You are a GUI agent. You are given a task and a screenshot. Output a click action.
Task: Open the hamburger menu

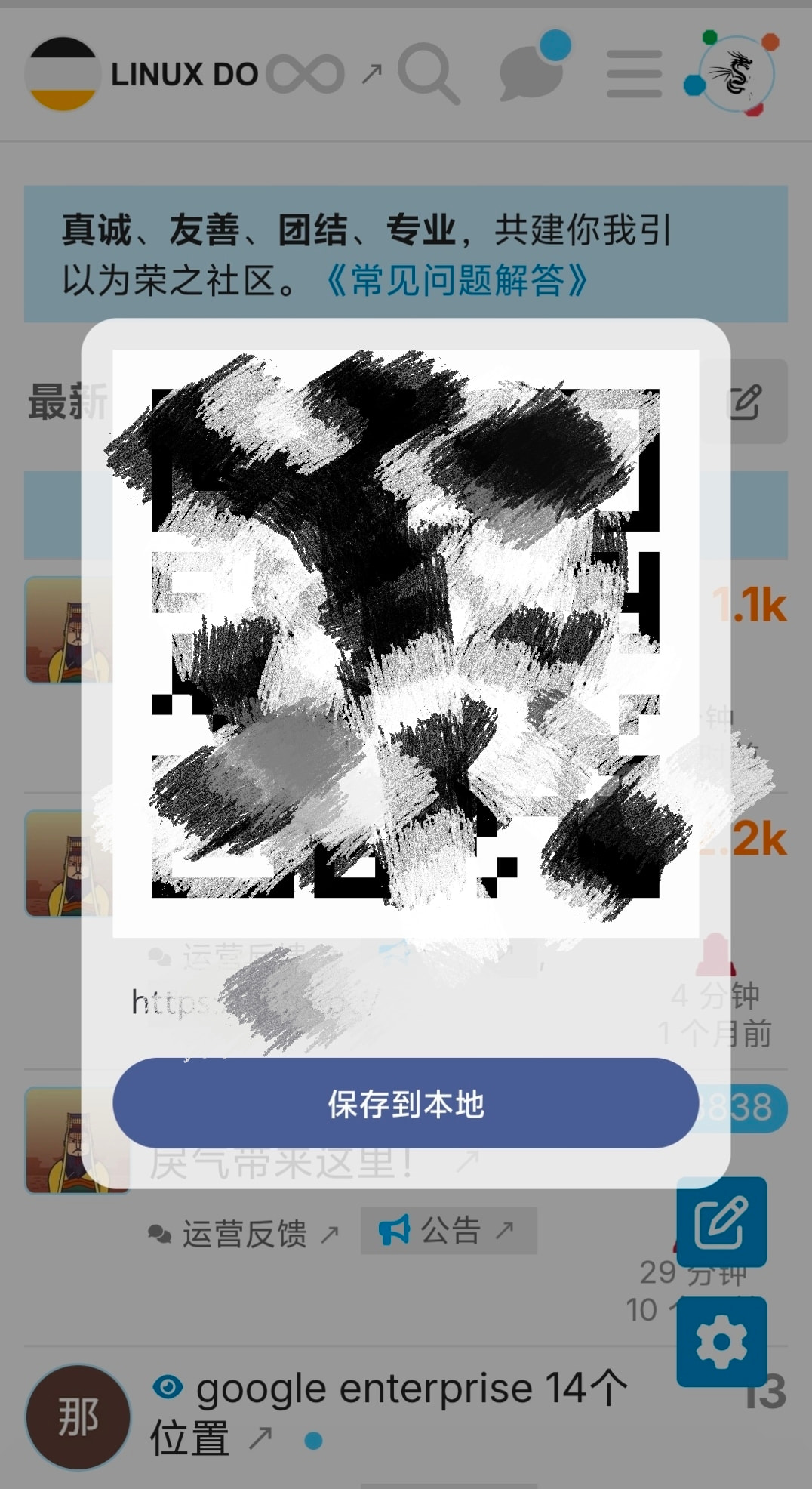pyautogui.click(x=634, y=74)
